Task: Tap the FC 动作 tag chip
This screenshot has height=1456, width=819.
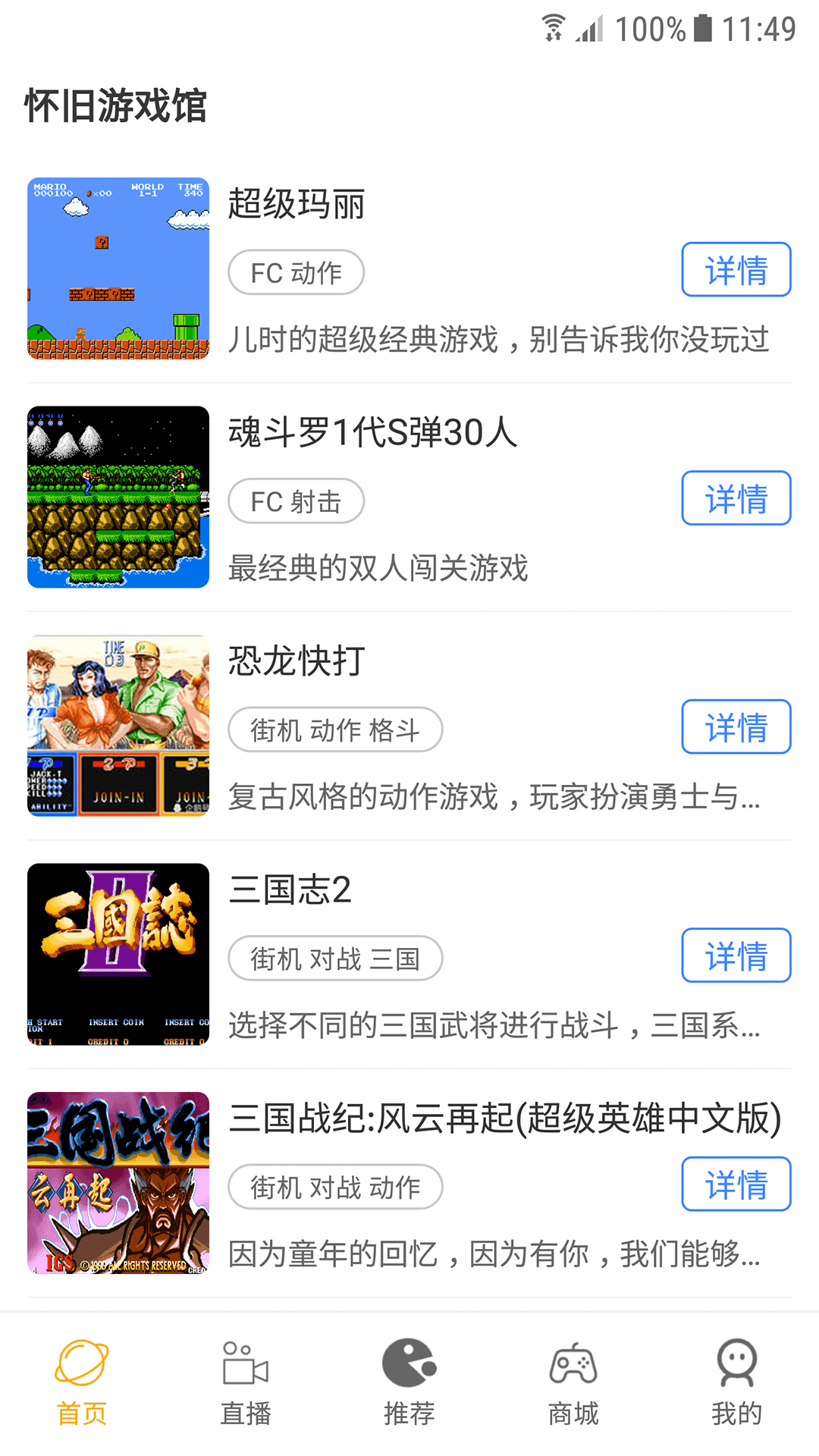Action: click(x=296, y=273)
